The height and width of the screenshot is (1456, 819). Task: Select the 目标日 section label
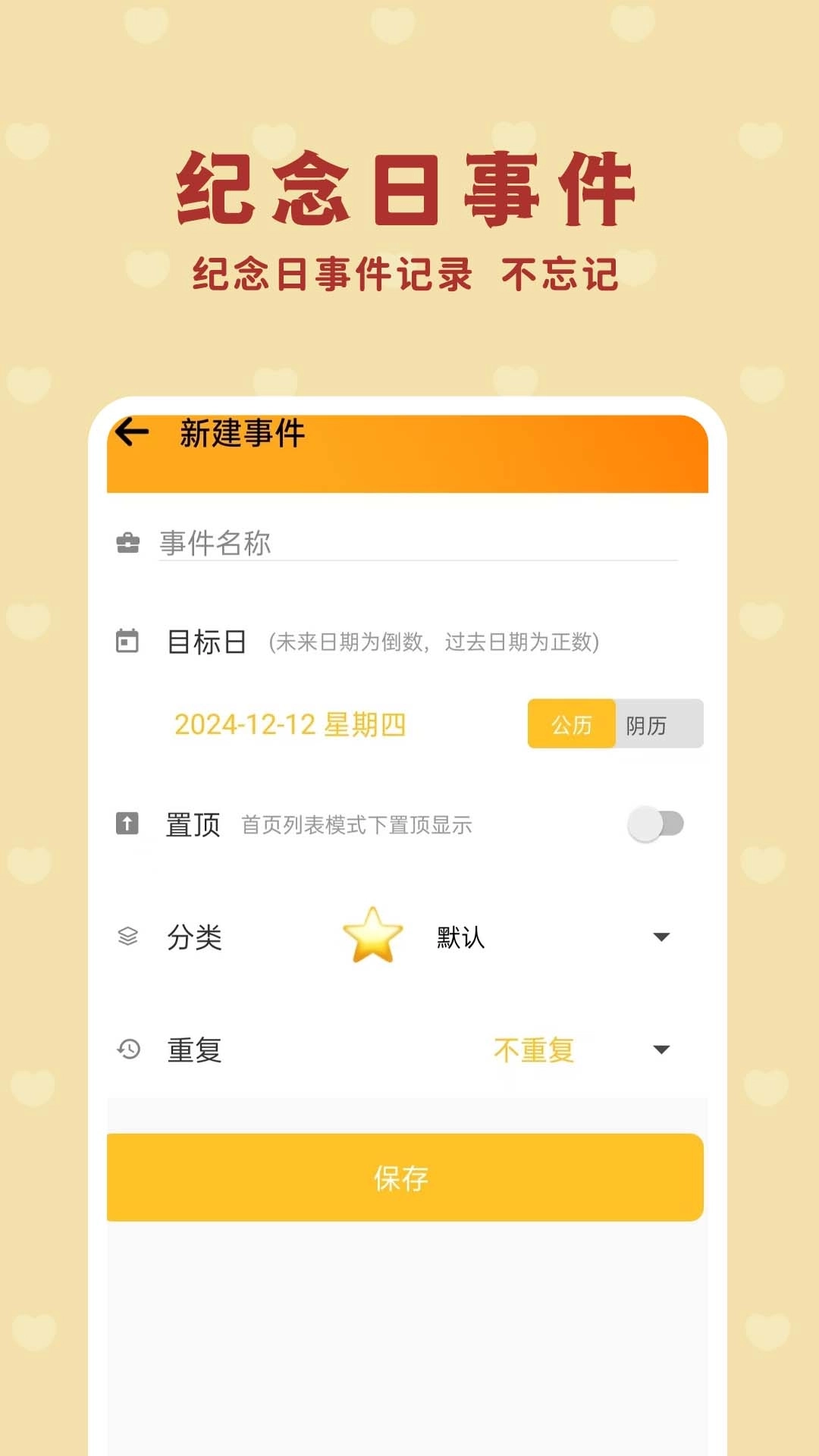(x=206, y=641)
